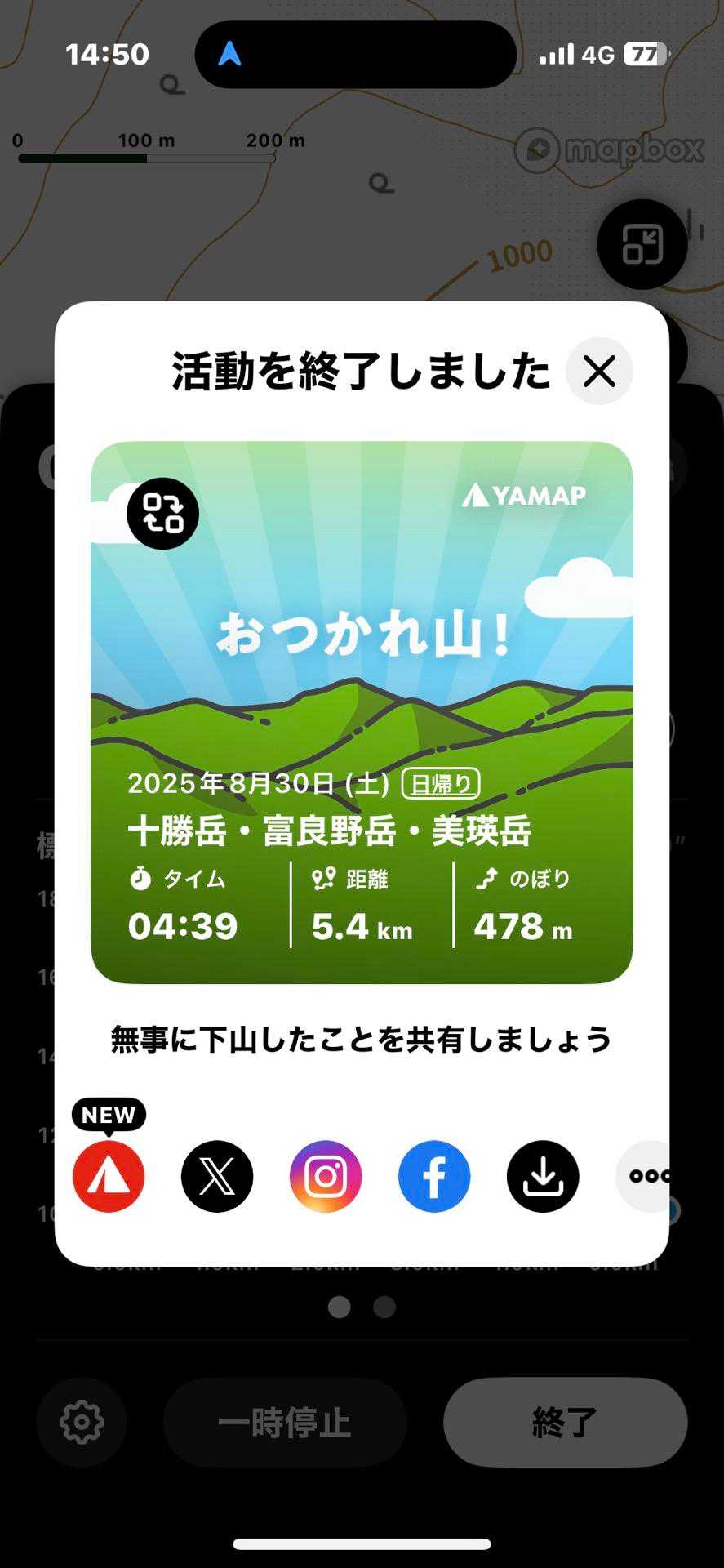Share to YAMAP with the red icon
The height and width of the screenshot is (1568, 724).
pos(109,1176)
